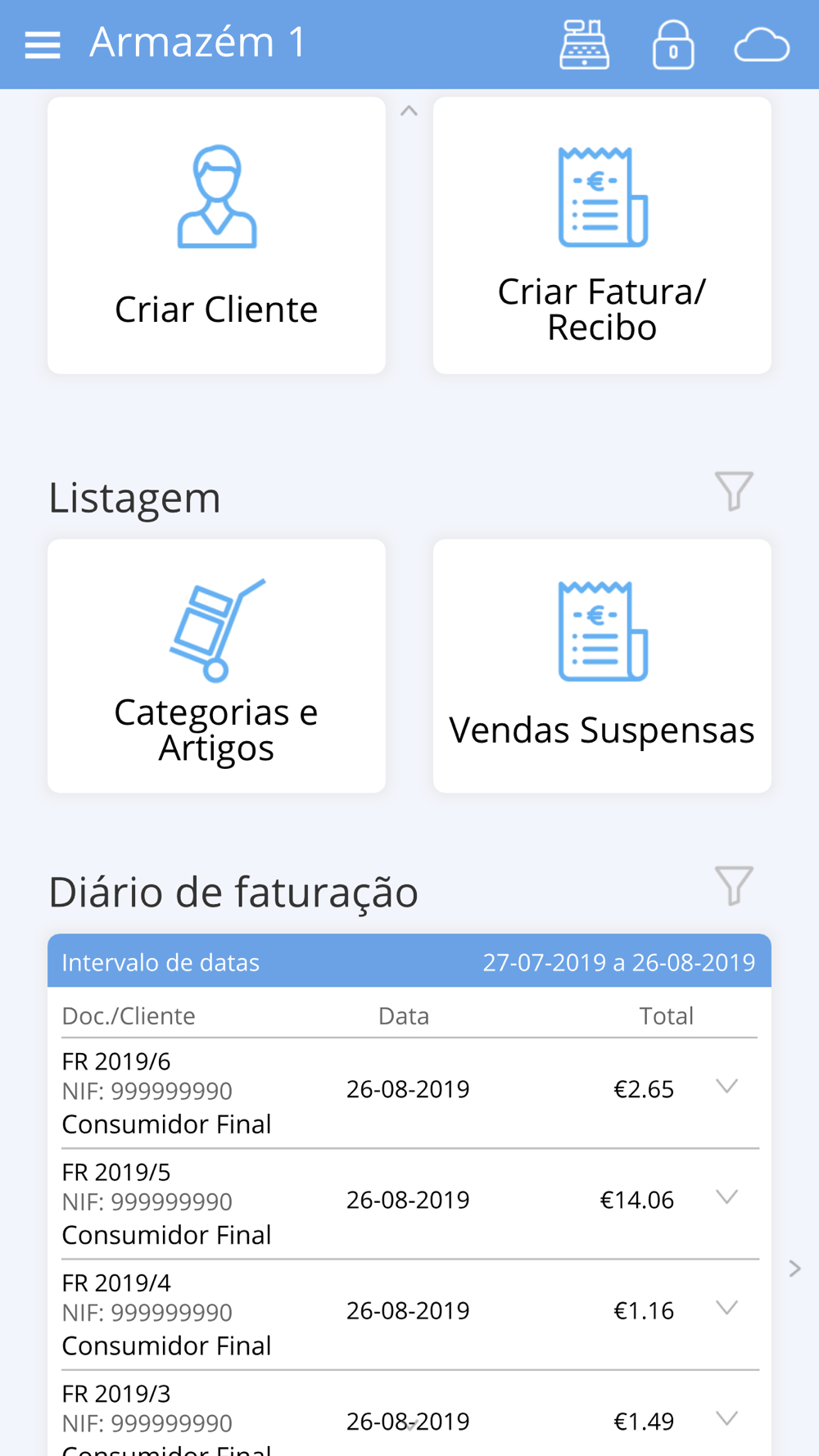Tap the lock icon in header
Viewport: 819px width, 1456px height.
pyautogui.click(x=673, y=44)
